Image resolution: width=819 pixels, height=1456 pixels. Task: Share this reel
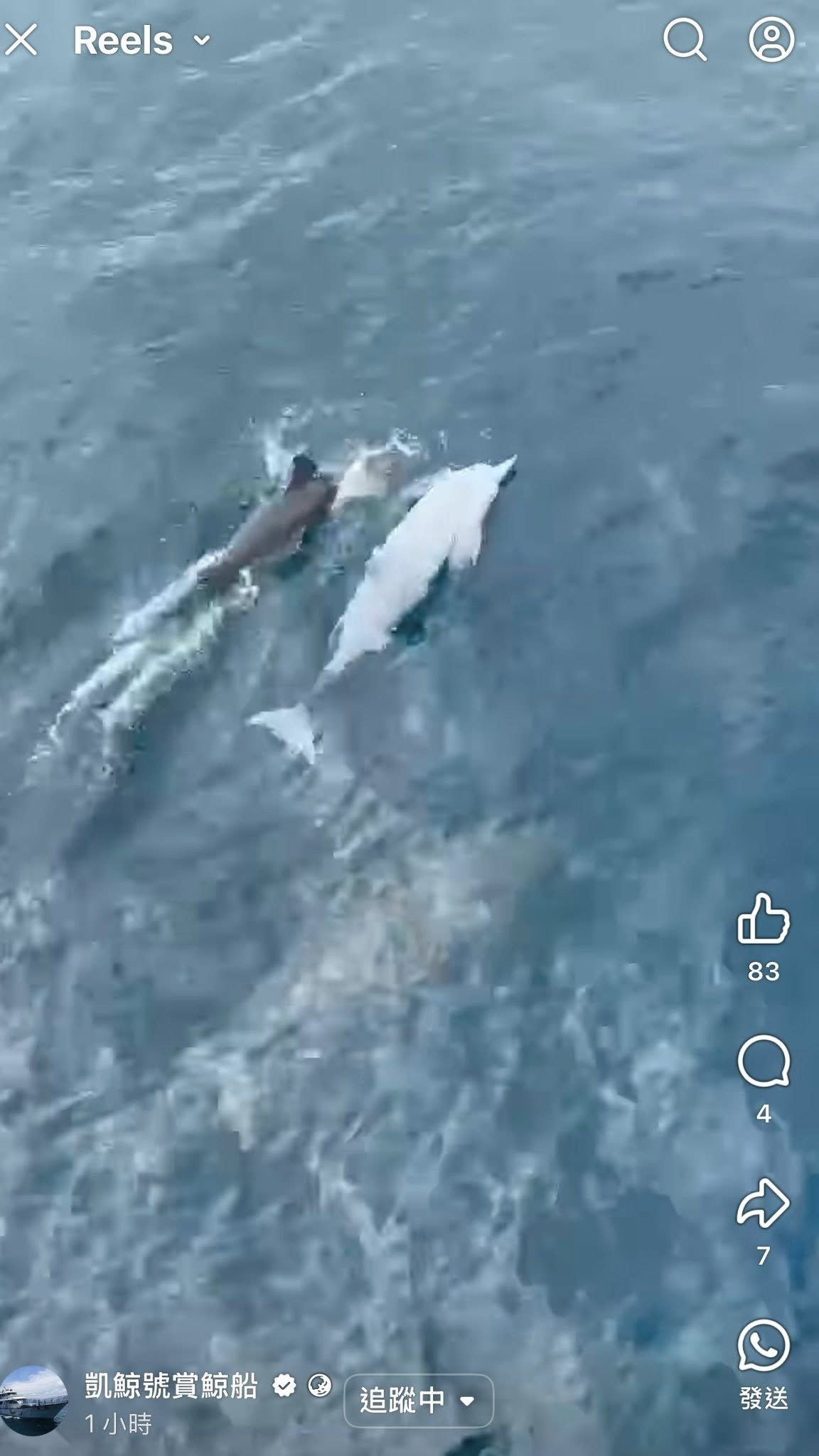coord(764,1203)
